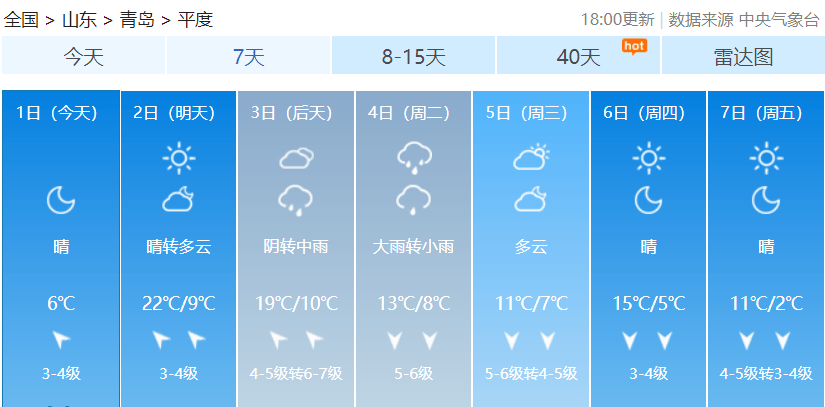The image size is (825, 407).
Task: View the 7日(周五) forecast card
Action: pos(765,247)
